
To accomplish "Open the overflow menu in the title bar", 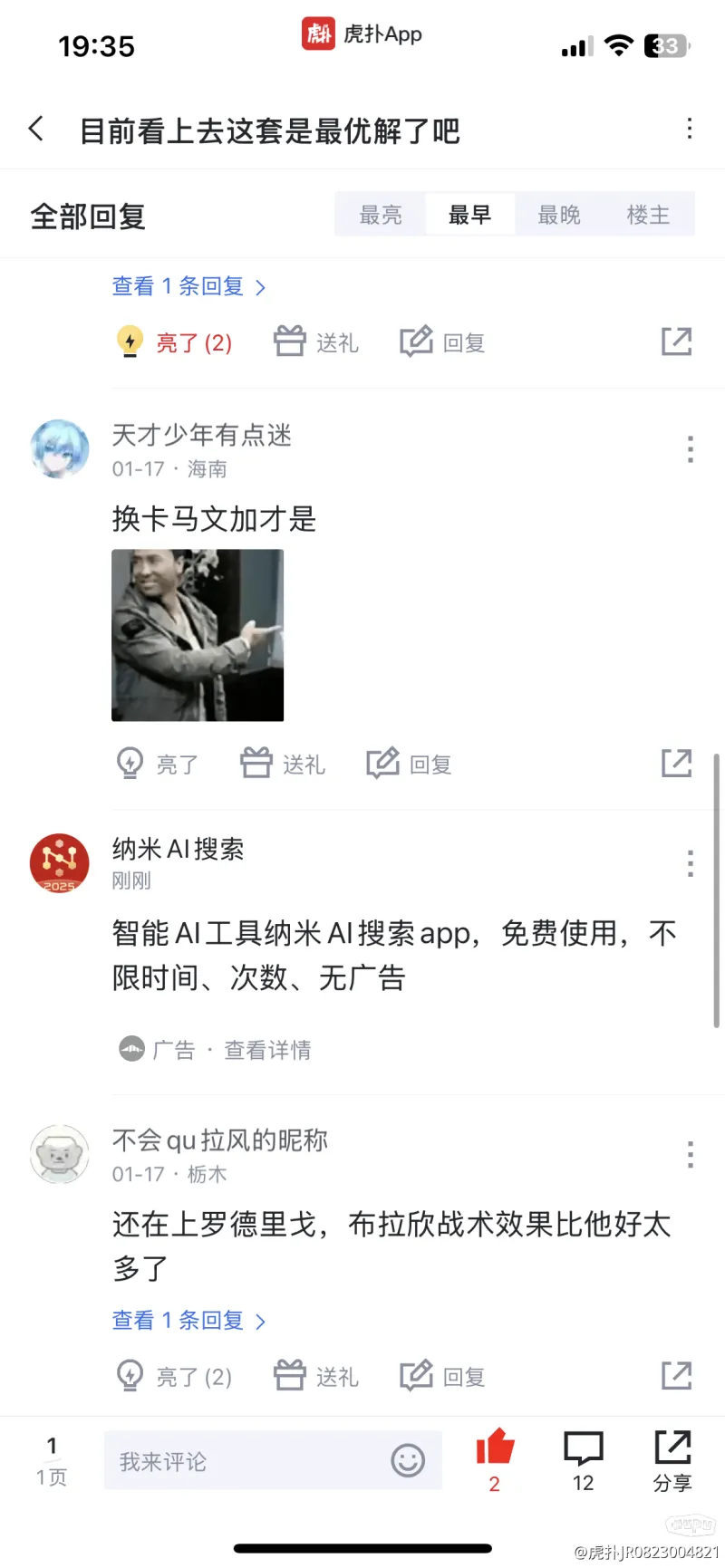I will click(x=690, y=129).
